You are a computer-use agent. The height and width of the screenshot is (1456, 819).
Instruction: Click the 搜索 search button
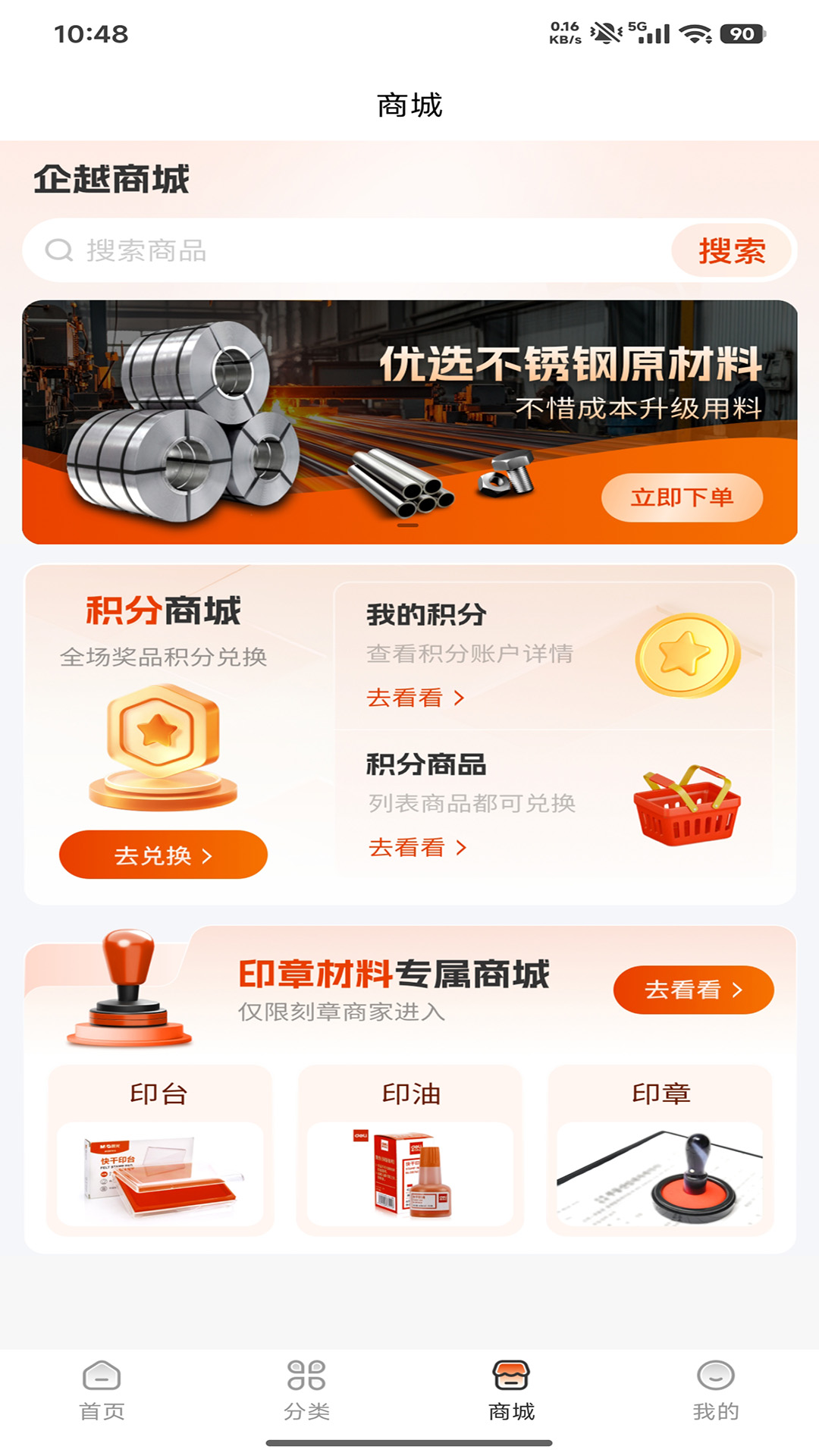[731, 248]
